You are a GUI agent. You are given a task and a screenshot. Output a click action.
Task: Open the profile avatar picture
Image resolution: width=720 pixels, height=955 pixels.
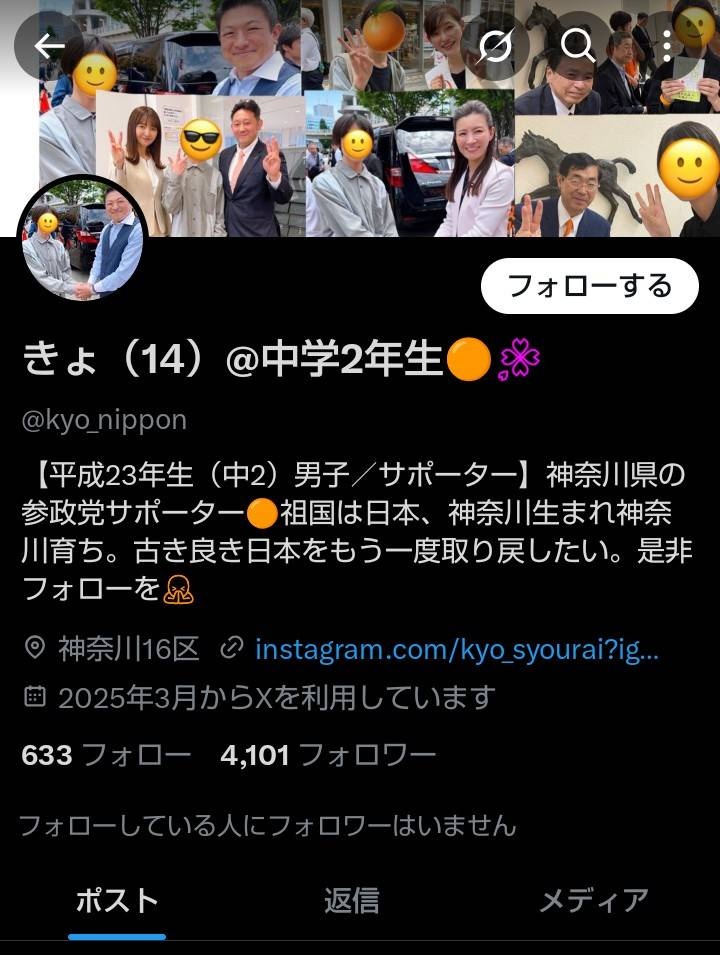[84, 240]
